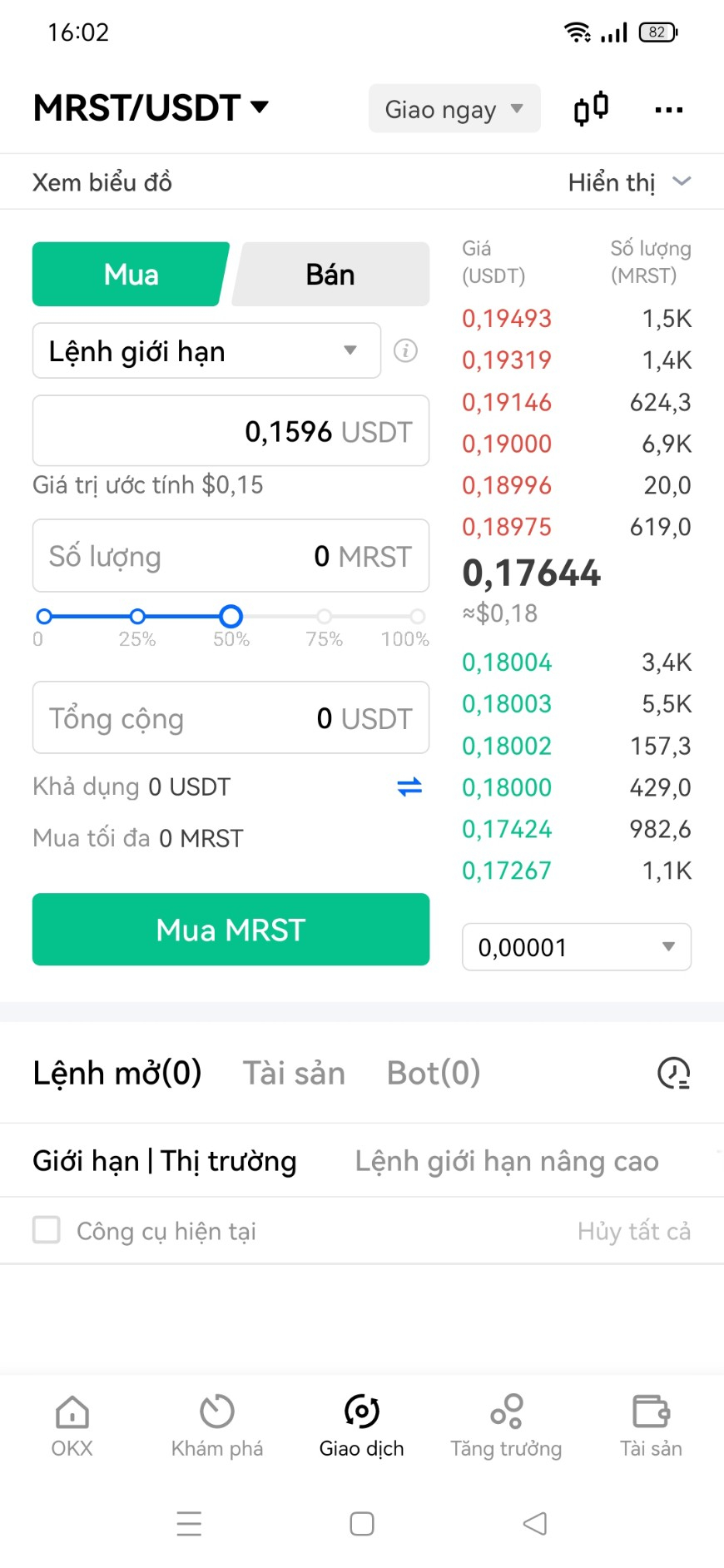This screenshot has height=1568, width=724.
Task: Enter amount in Số lượng field
Action: point(231,556)
